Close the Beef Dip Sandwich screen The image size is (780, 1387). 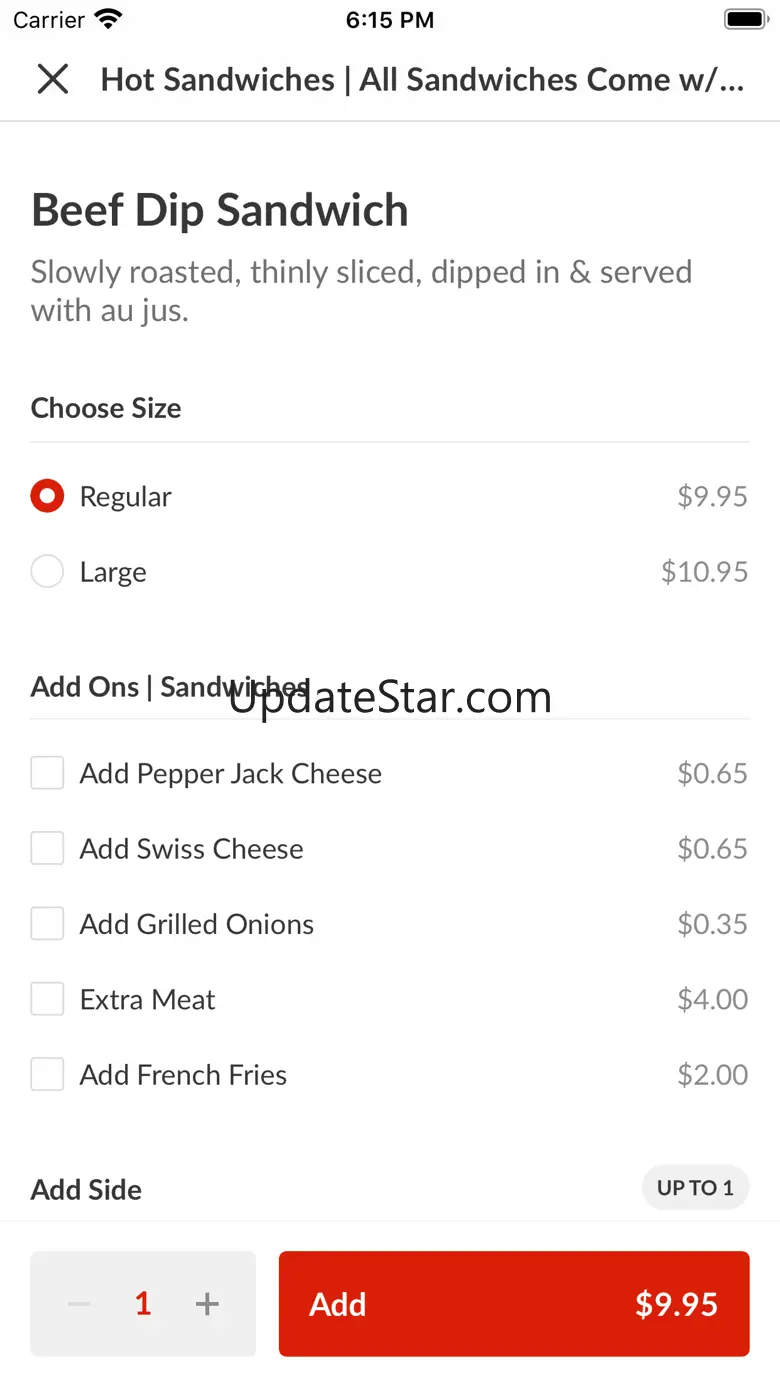[52, 79]
